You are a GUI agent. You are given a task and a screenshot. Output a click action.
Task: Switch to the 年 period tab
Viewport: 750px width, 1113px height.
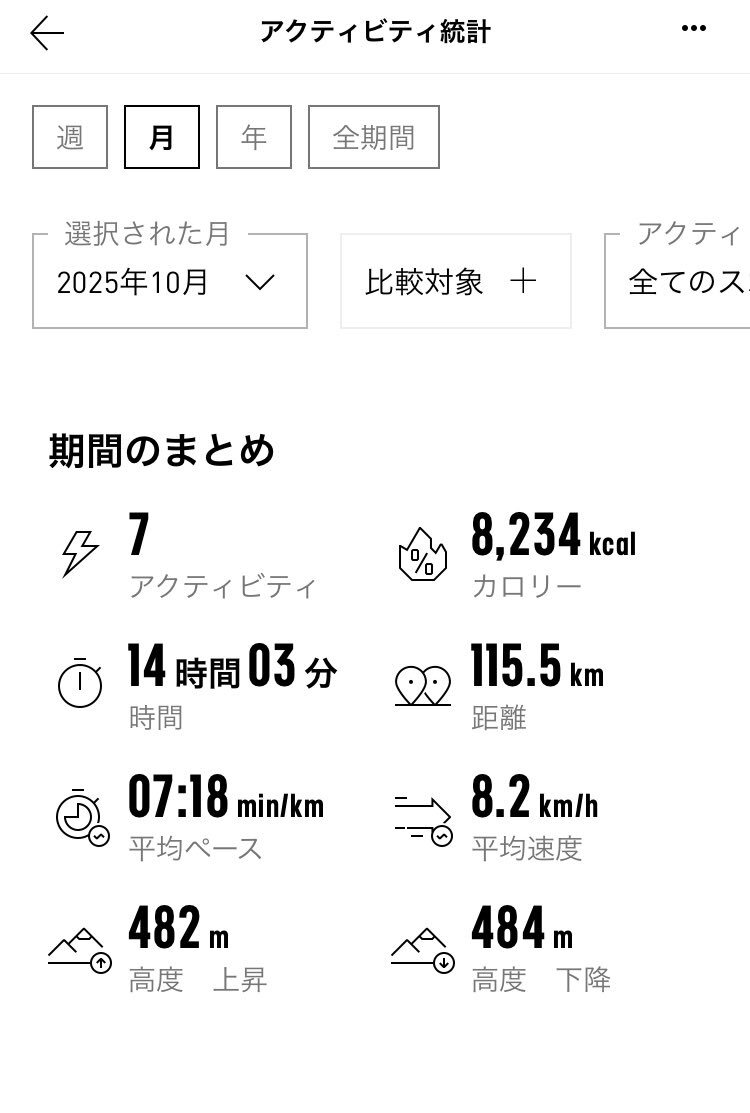[x=254, y=137]
